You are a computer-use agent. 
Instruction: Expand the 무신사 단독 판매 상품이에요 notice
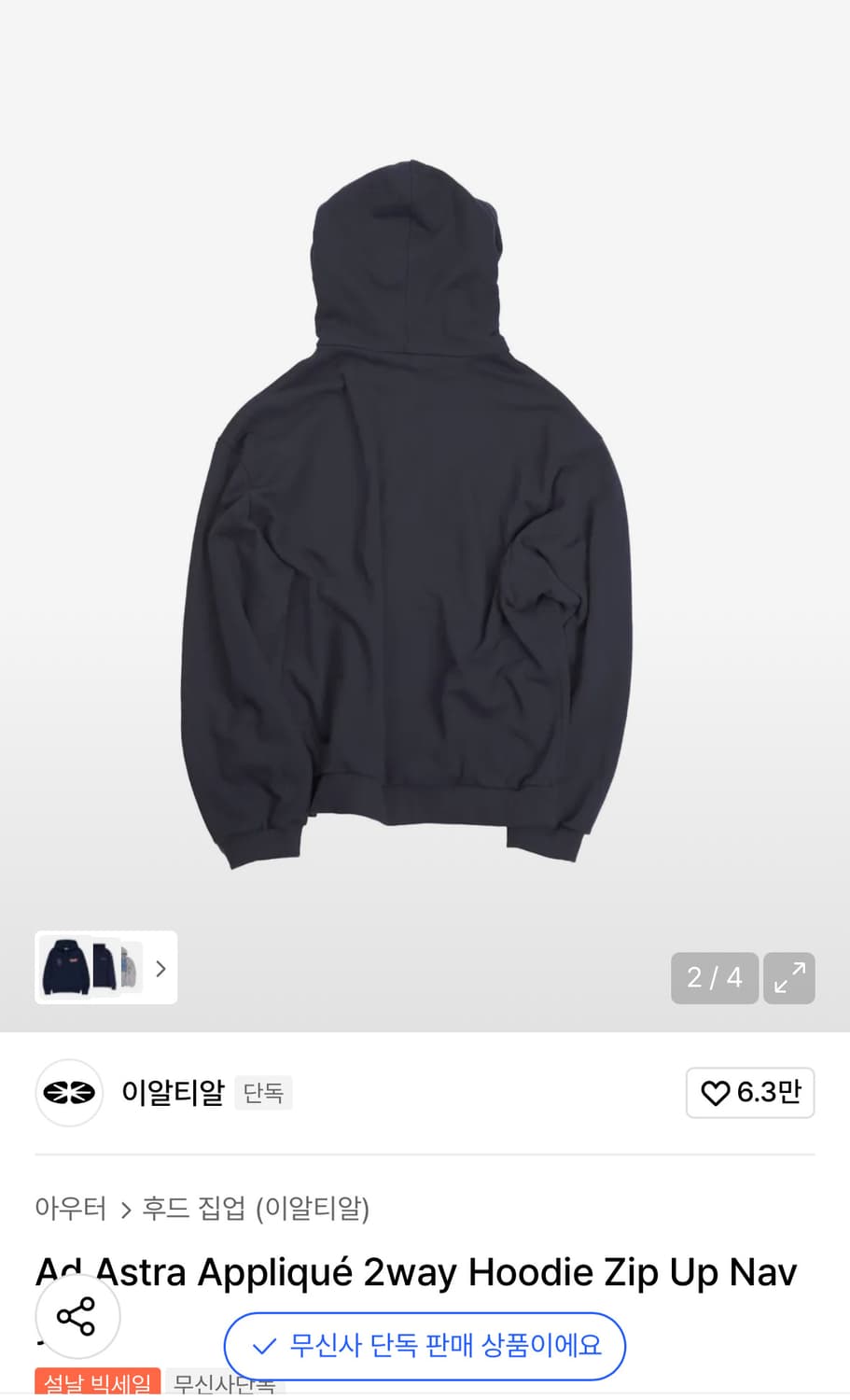coord(425,1347)
